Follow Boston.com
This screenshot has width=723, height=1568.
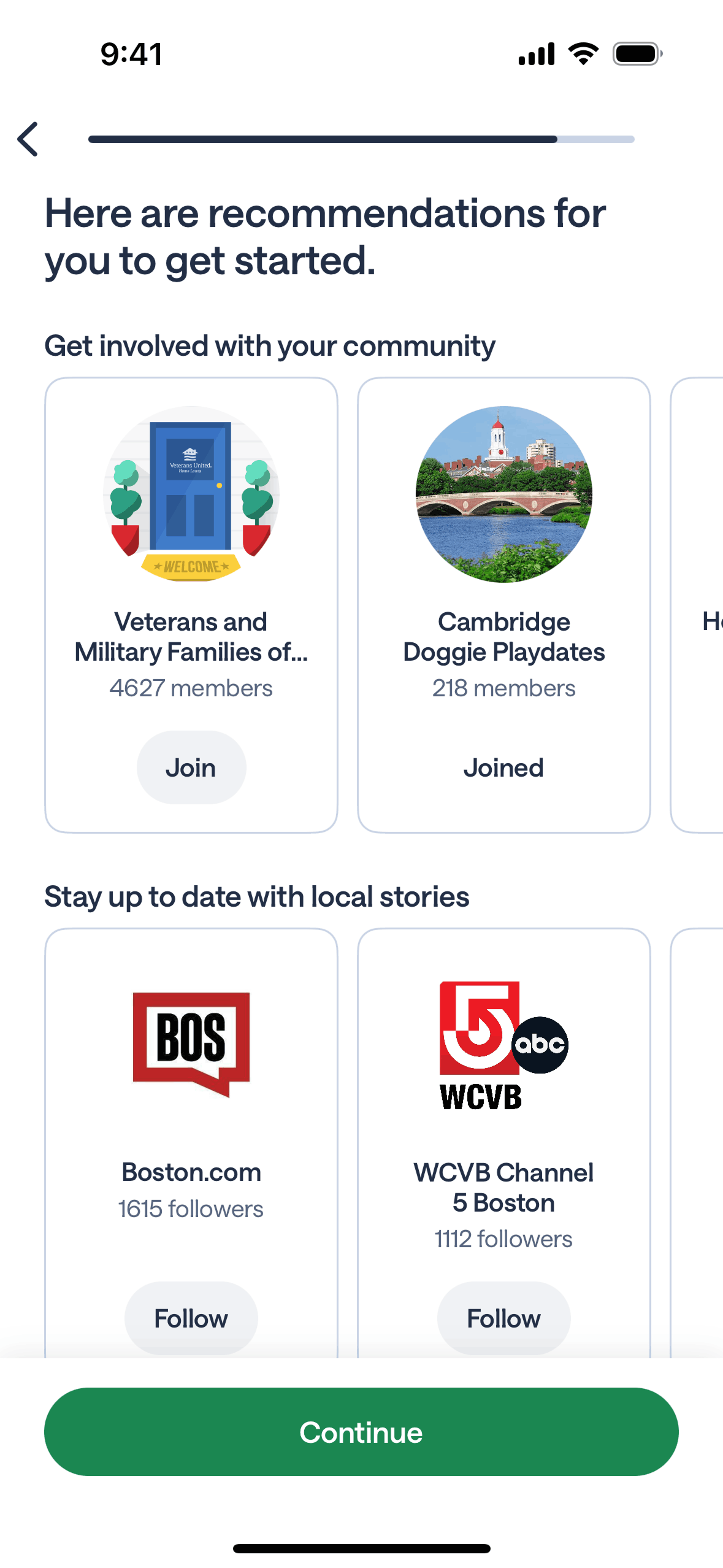191,1318
